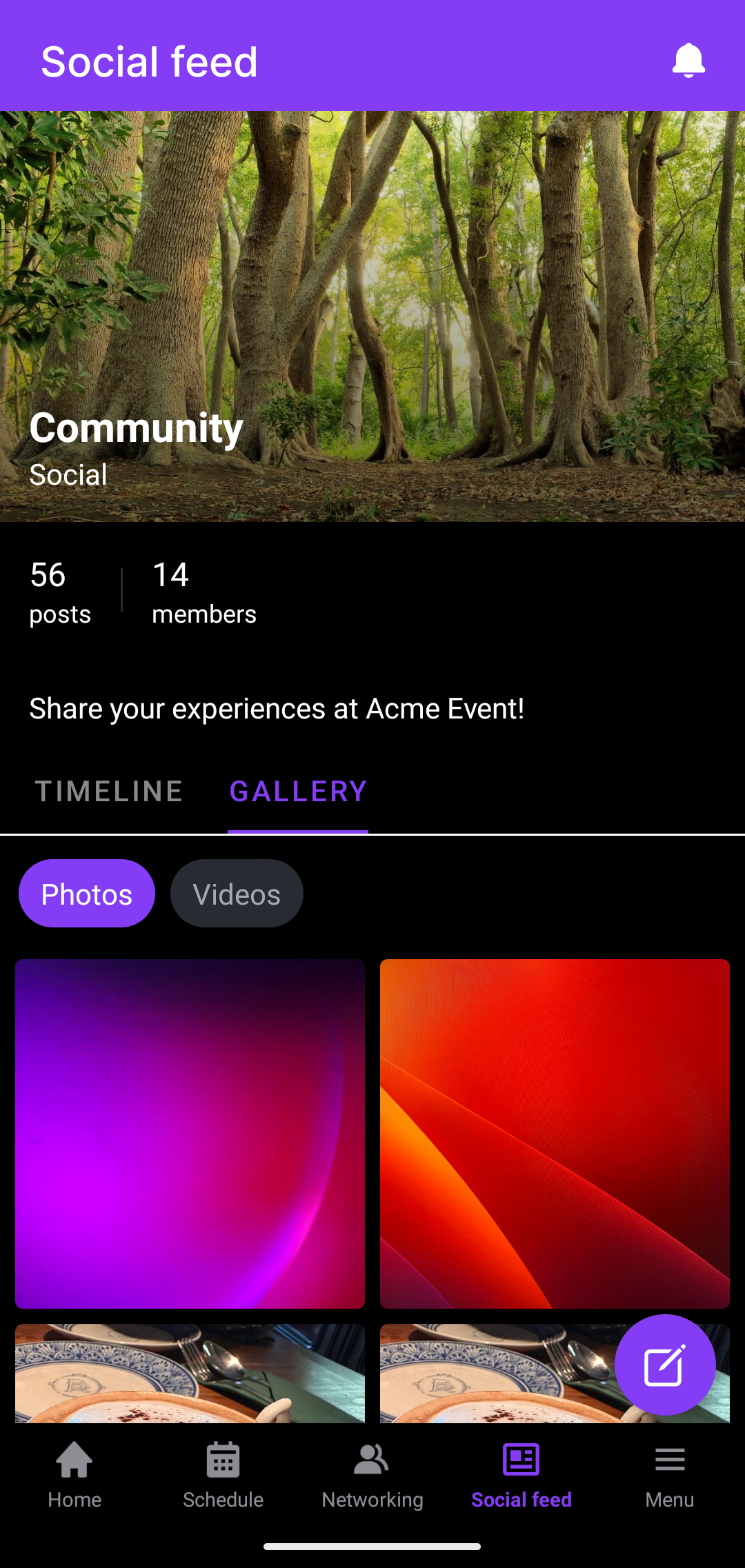Select the Social feed icon
Image resolution: width=745 pixels, height=1568 pixels.
click(521, 1462)
